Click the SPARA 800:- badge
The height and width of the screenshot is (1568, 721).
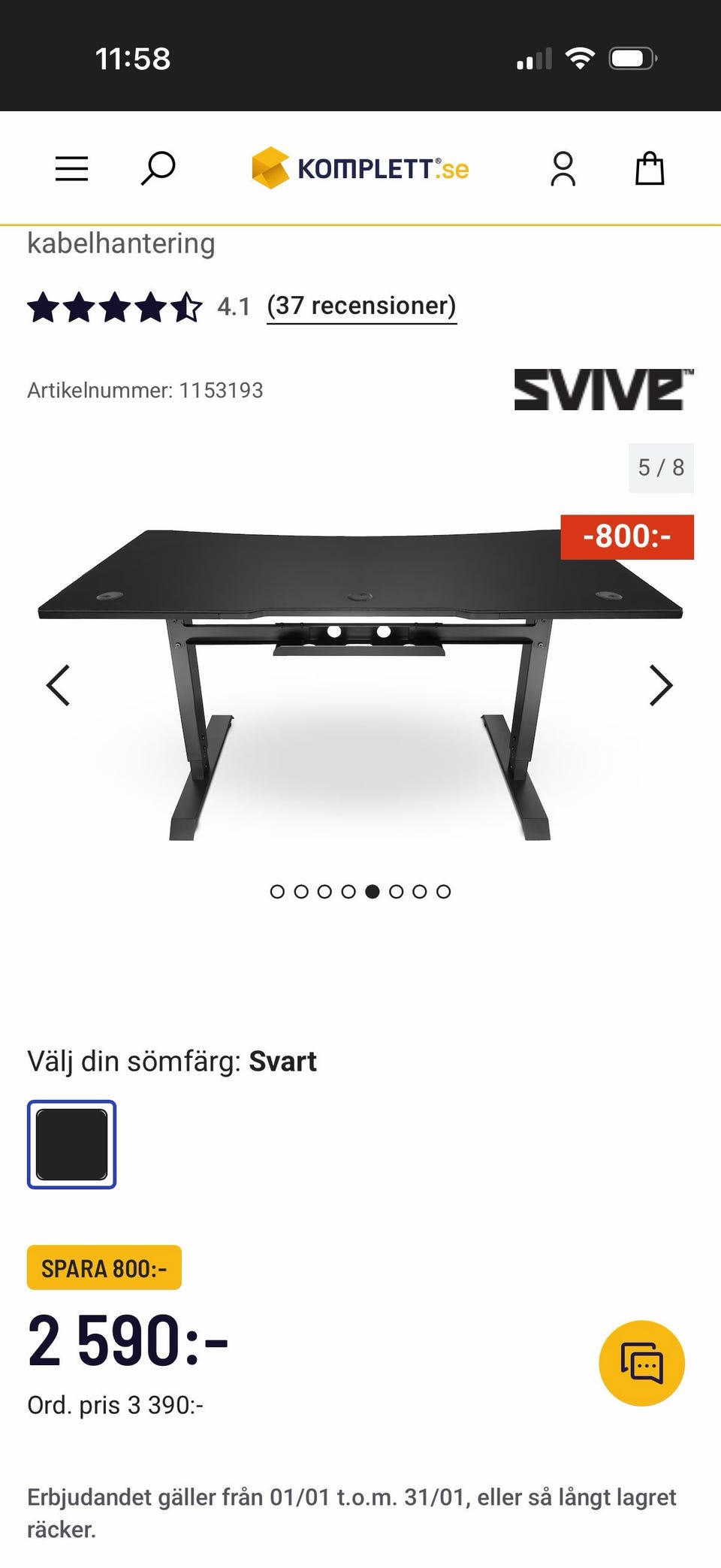point(104,1267)
